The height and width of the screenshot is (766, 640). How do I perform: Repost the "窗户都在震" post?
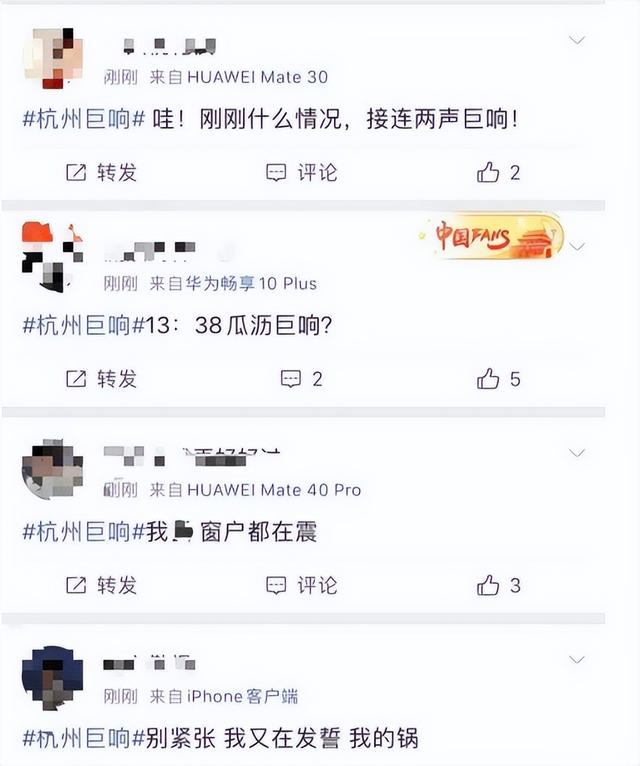tap(101, 585)
